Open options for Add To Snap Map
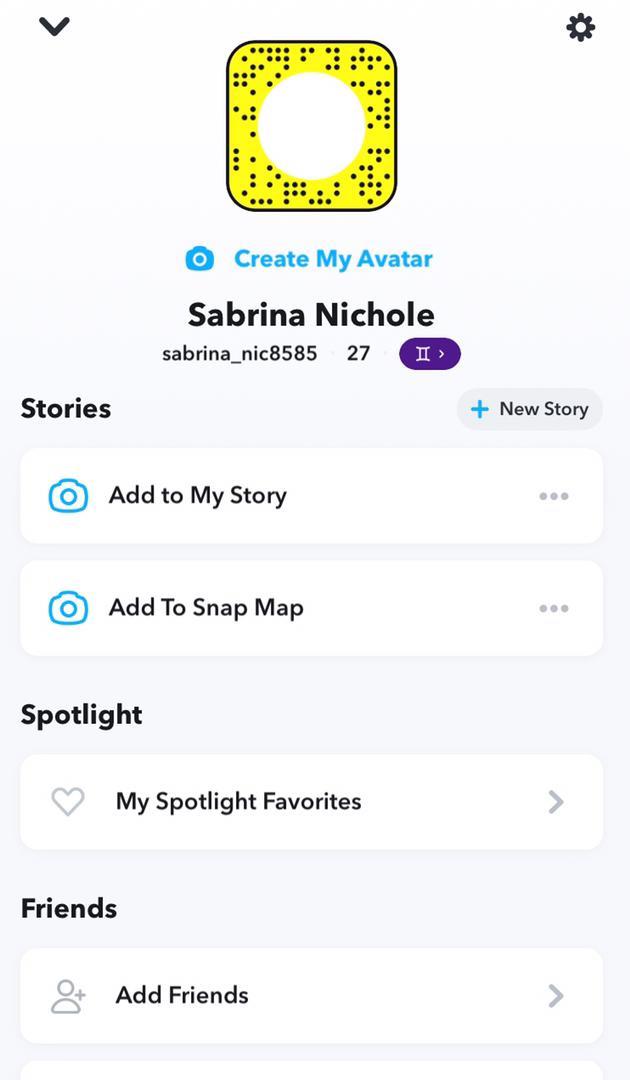The height and width of the screenshot is (1080, 630). [553, 608]
